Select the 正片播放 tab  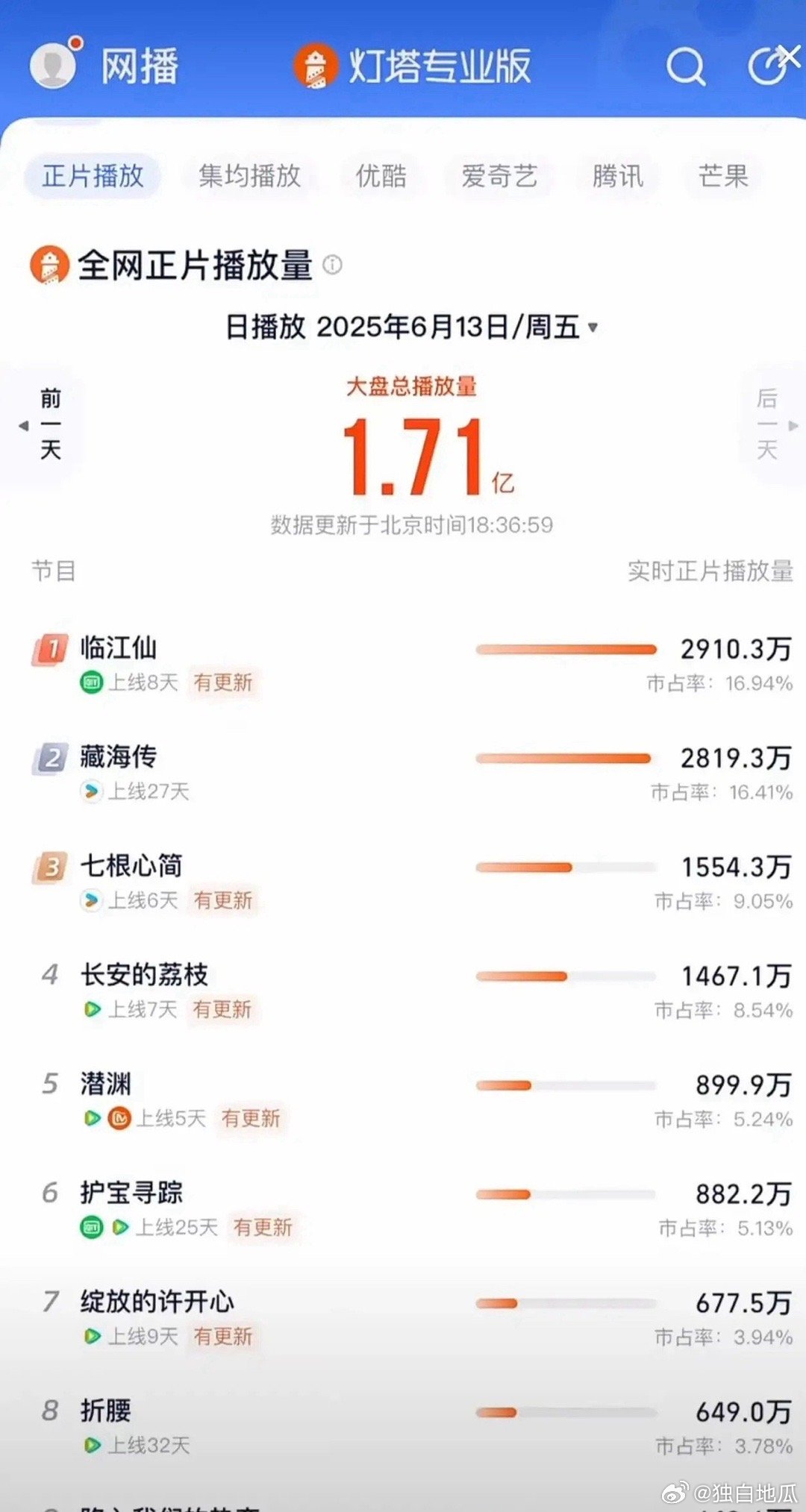tap(93, 176)
